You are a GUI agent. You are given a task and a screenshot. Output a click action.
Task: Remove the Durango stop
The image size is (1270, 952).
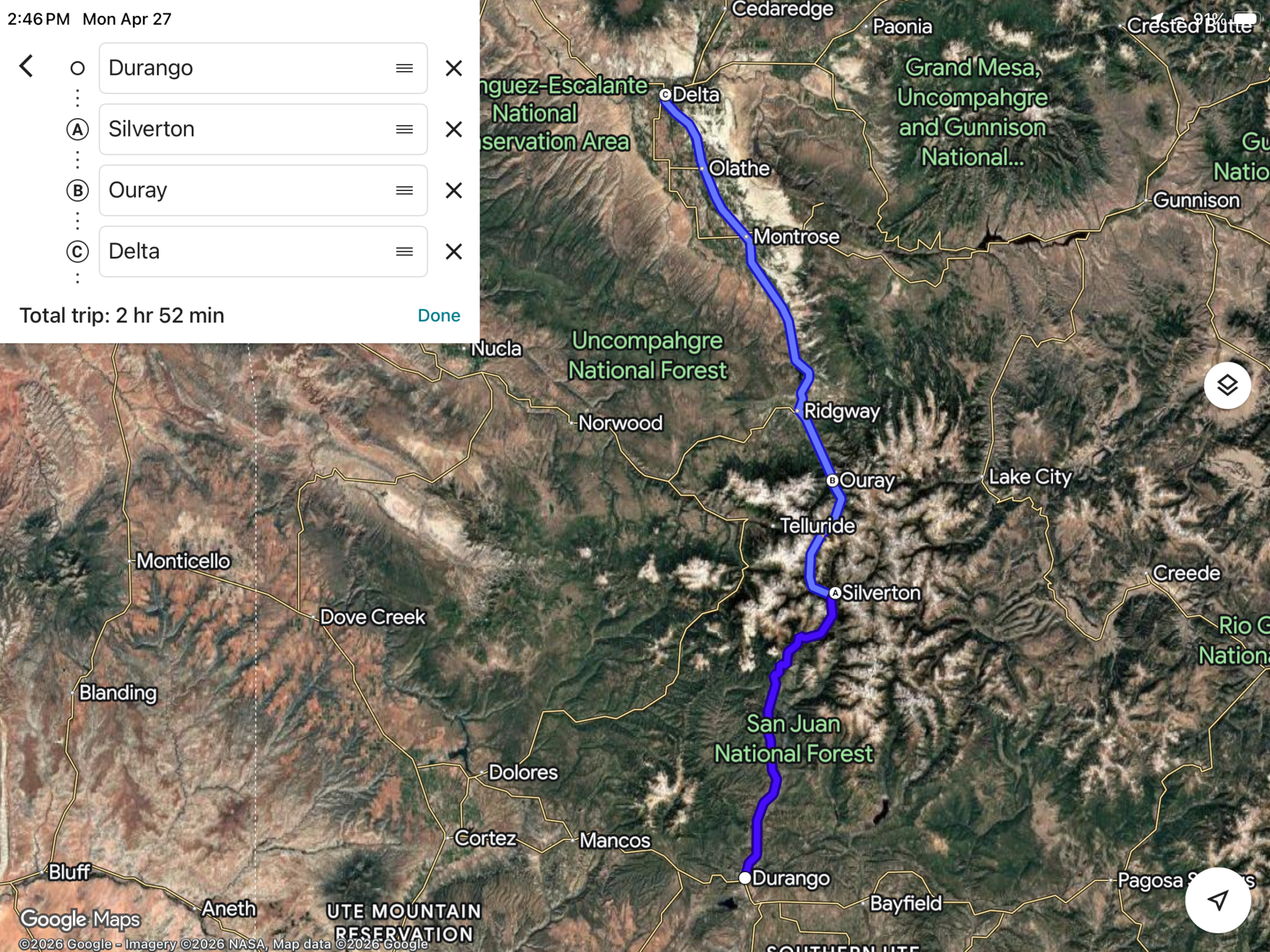[453, 68]
